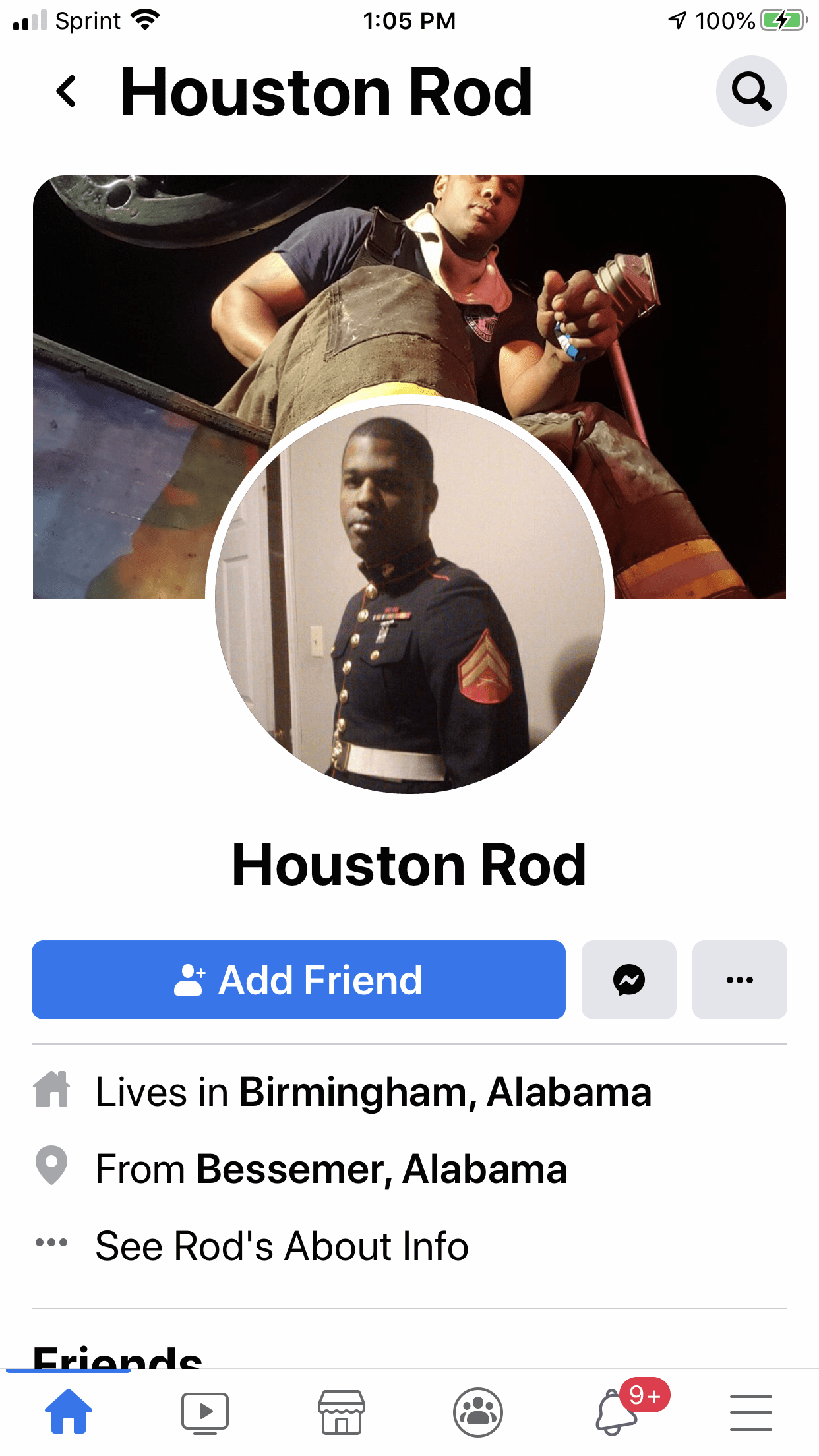The height and width of the screenshot is (1456, 819).
Task: Select Lives in Birmingham, Alabama text
Action: coord(373,1091)
